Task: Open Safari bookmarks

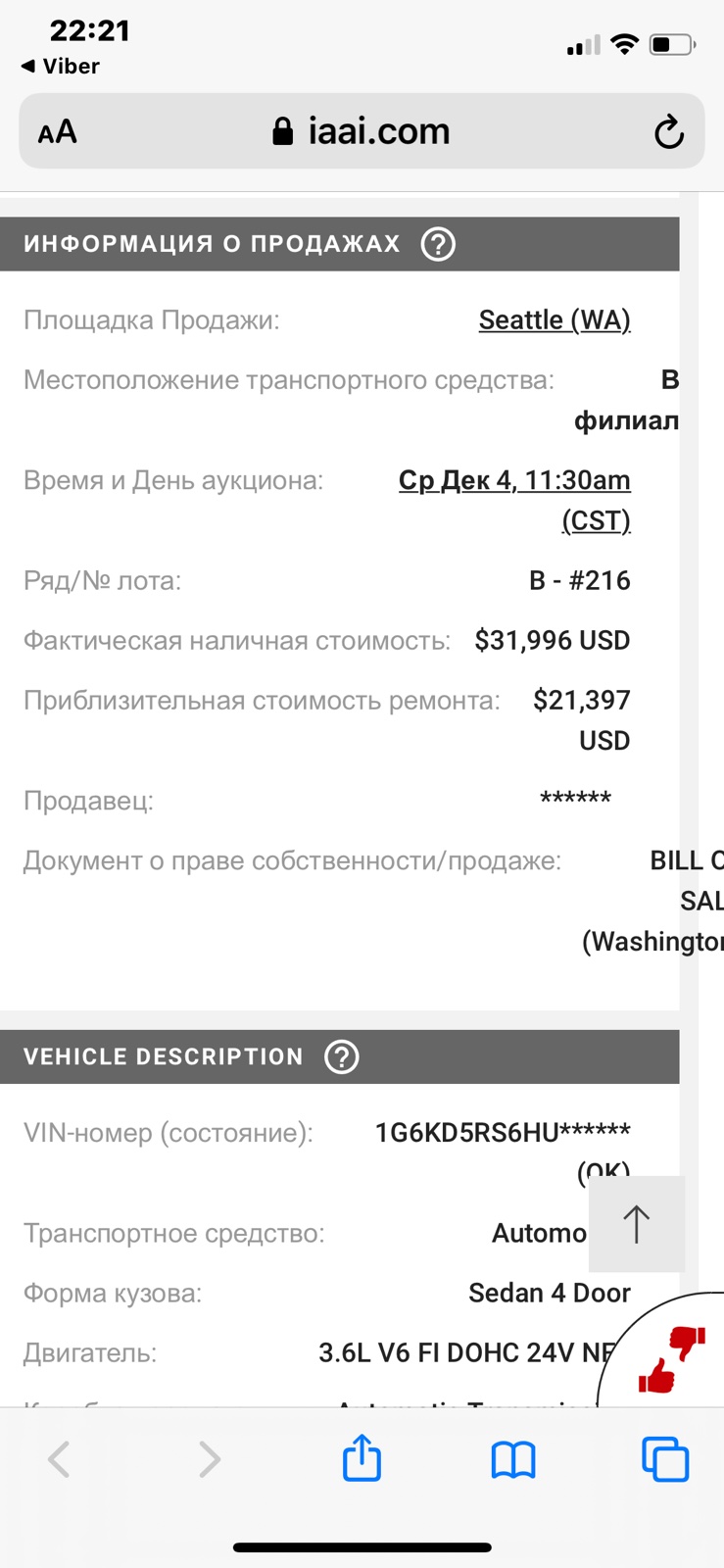Action: pos(513,1460)
